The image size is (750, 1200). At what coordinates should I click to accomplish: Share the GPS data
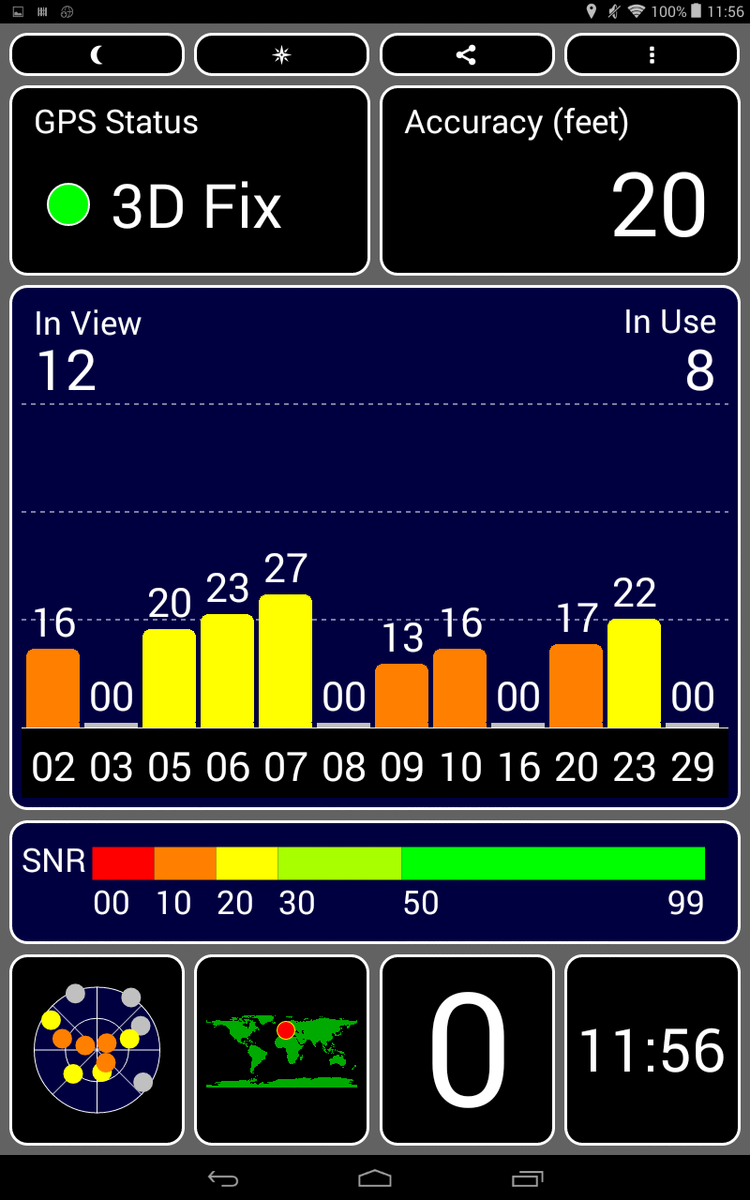coord(467,55)
